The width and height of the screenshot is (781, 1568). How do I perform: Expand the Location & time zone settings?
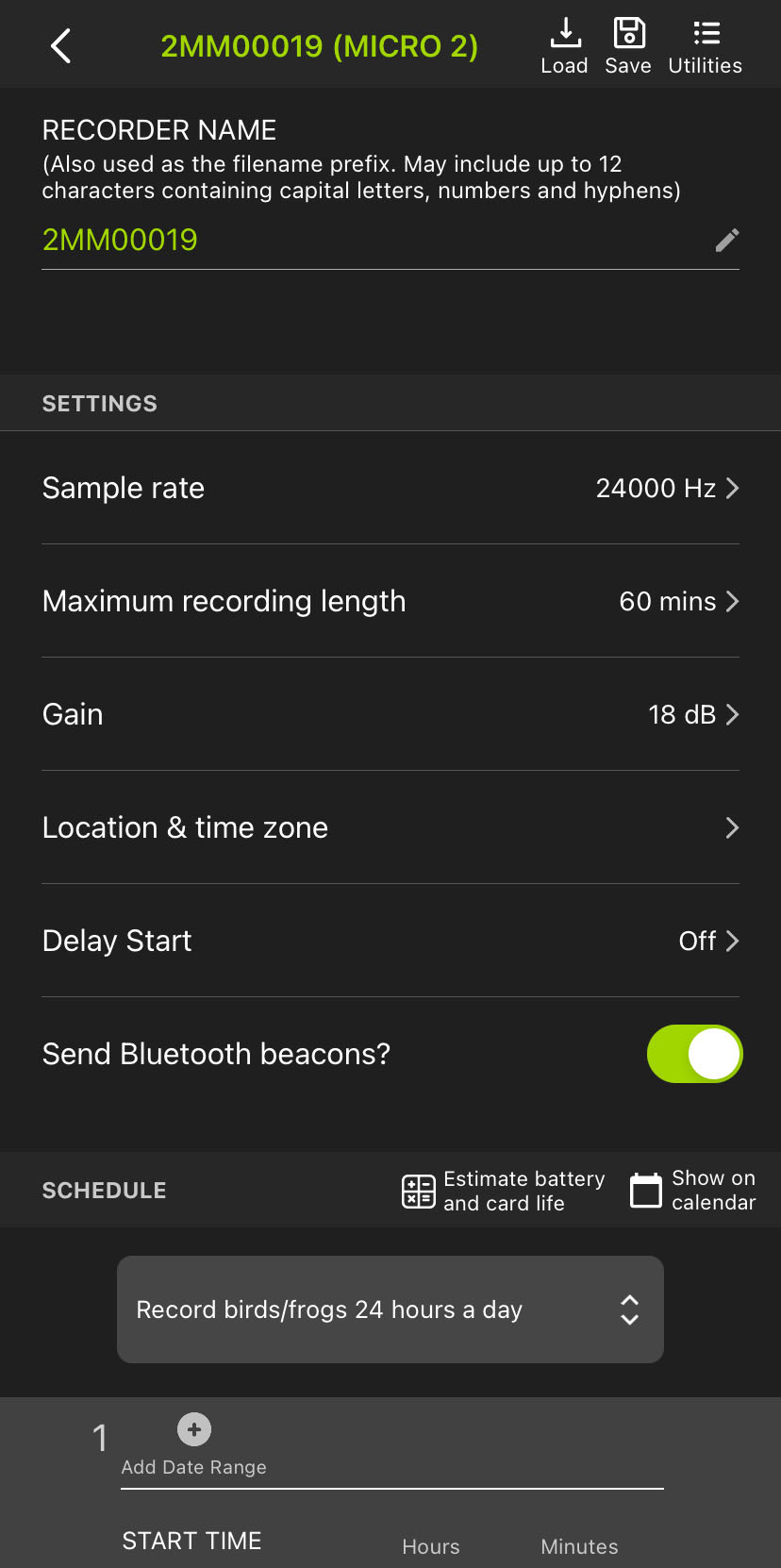(390, 827)
